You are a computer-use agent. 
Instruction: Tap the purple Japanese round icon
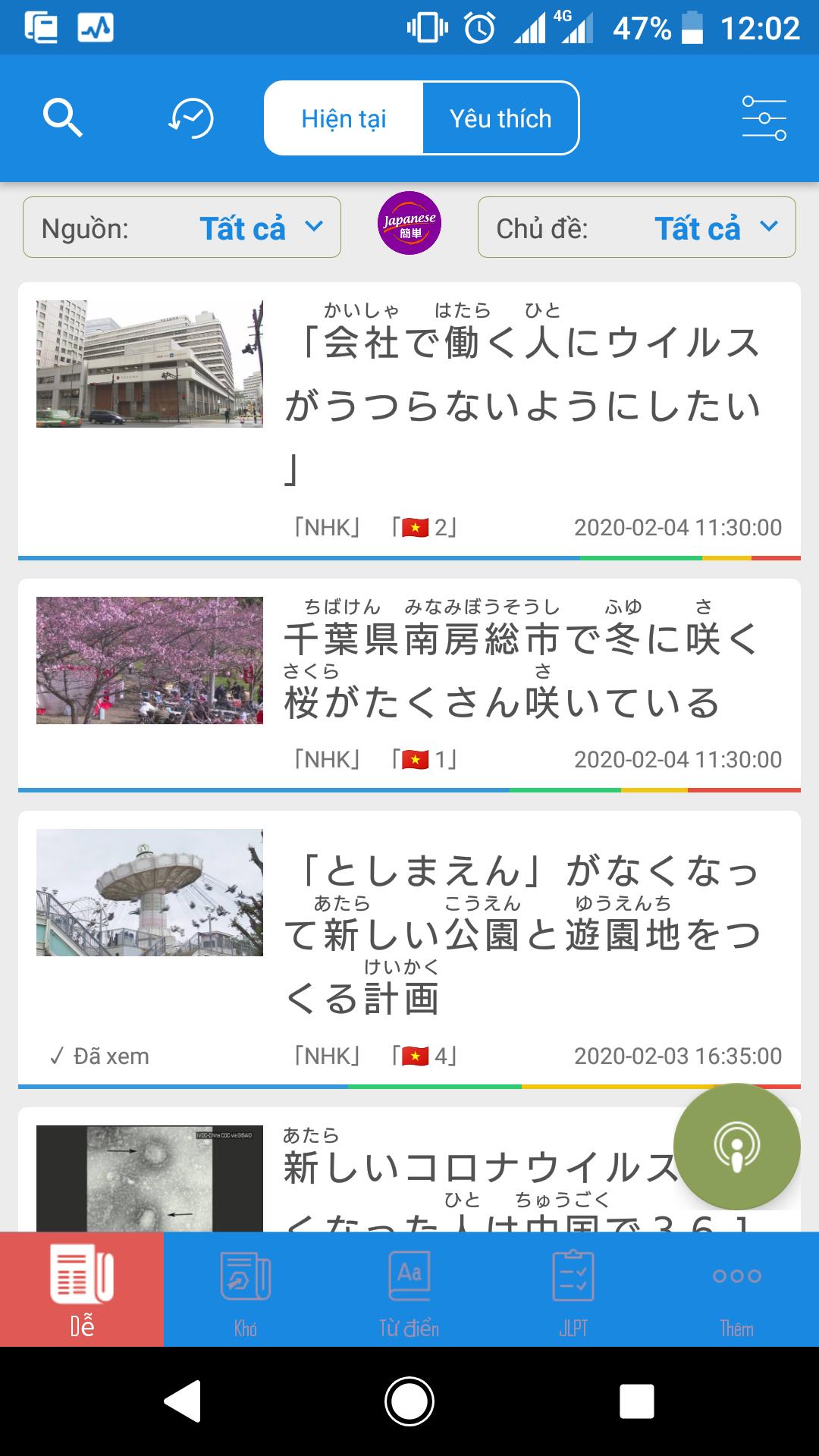click(x=409, y=223)
